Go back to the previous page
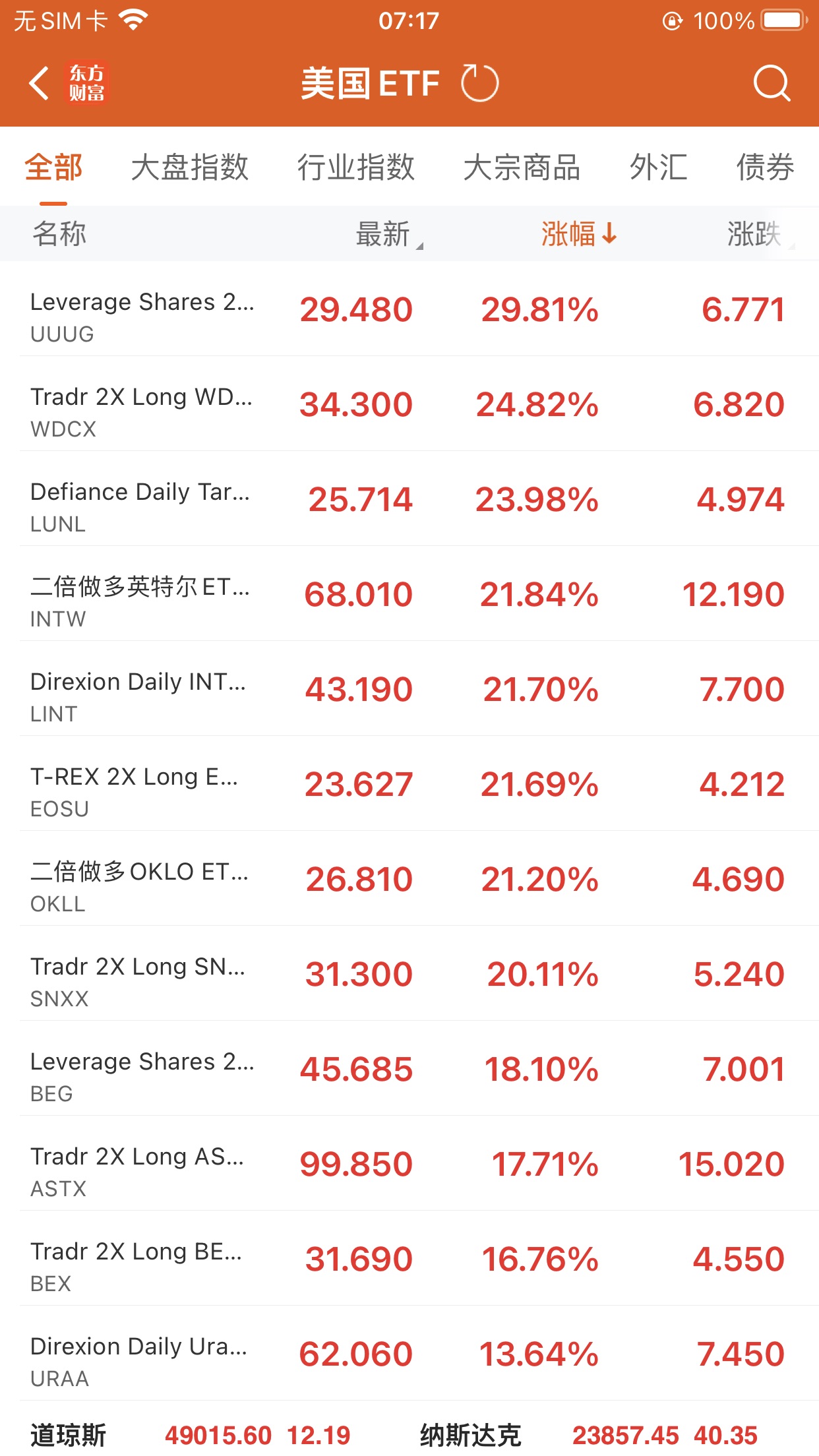Image resolution: width=819 pixels, height=1456 pixels. (x=40, y=84)
